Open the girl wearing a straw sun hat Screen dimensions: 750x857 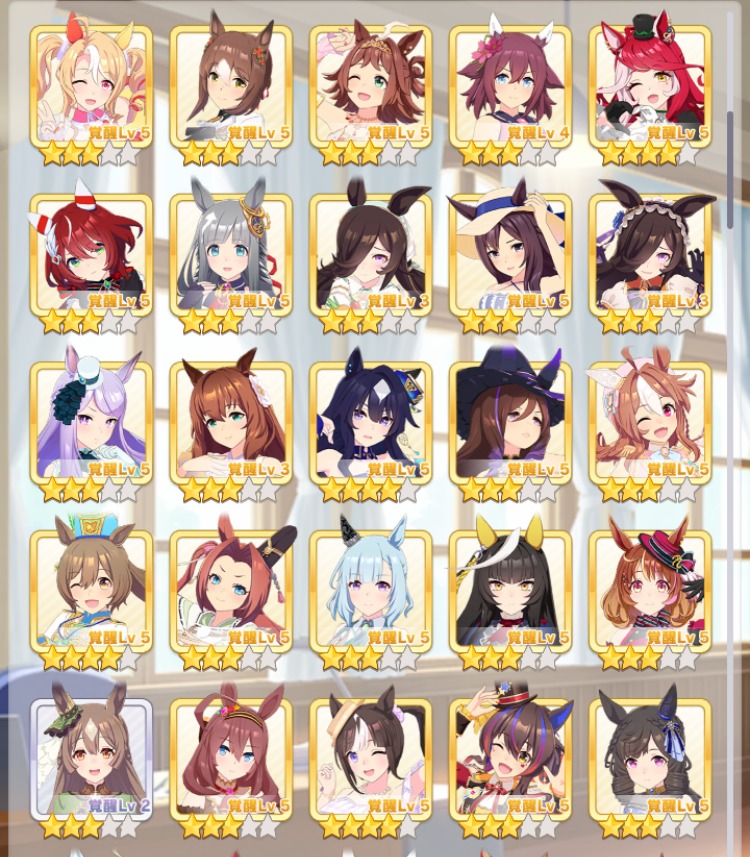[x=510, y=255]
